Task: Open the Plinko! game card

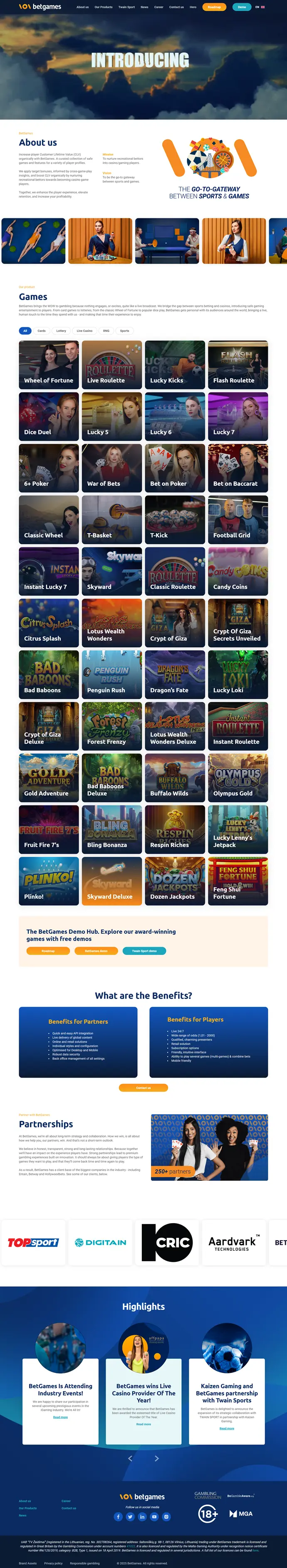Action: 49,880
